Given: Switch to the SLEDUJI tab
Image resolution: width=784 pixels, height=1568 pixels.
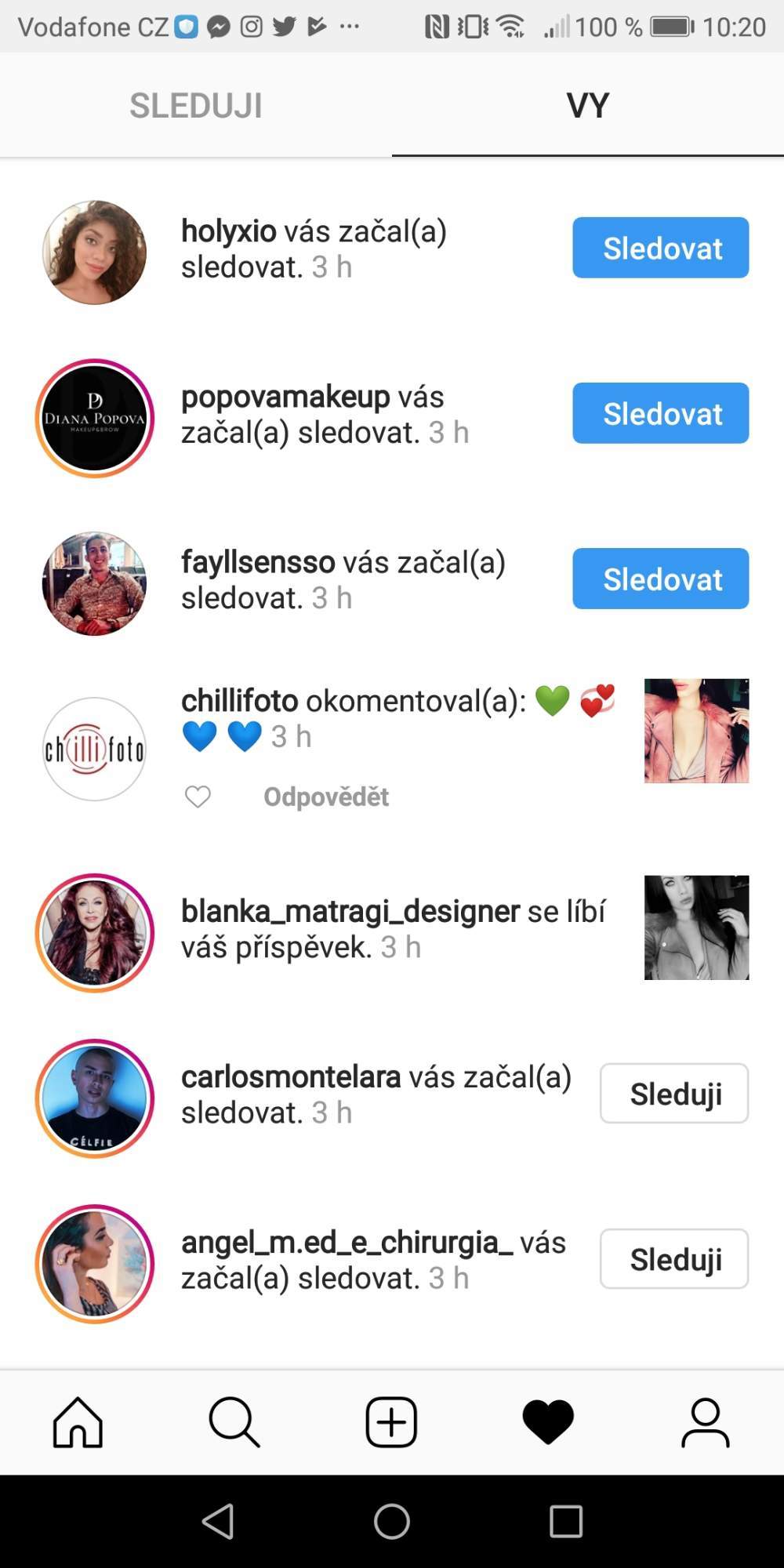Looking at the screenshot, I should (196, 105).
